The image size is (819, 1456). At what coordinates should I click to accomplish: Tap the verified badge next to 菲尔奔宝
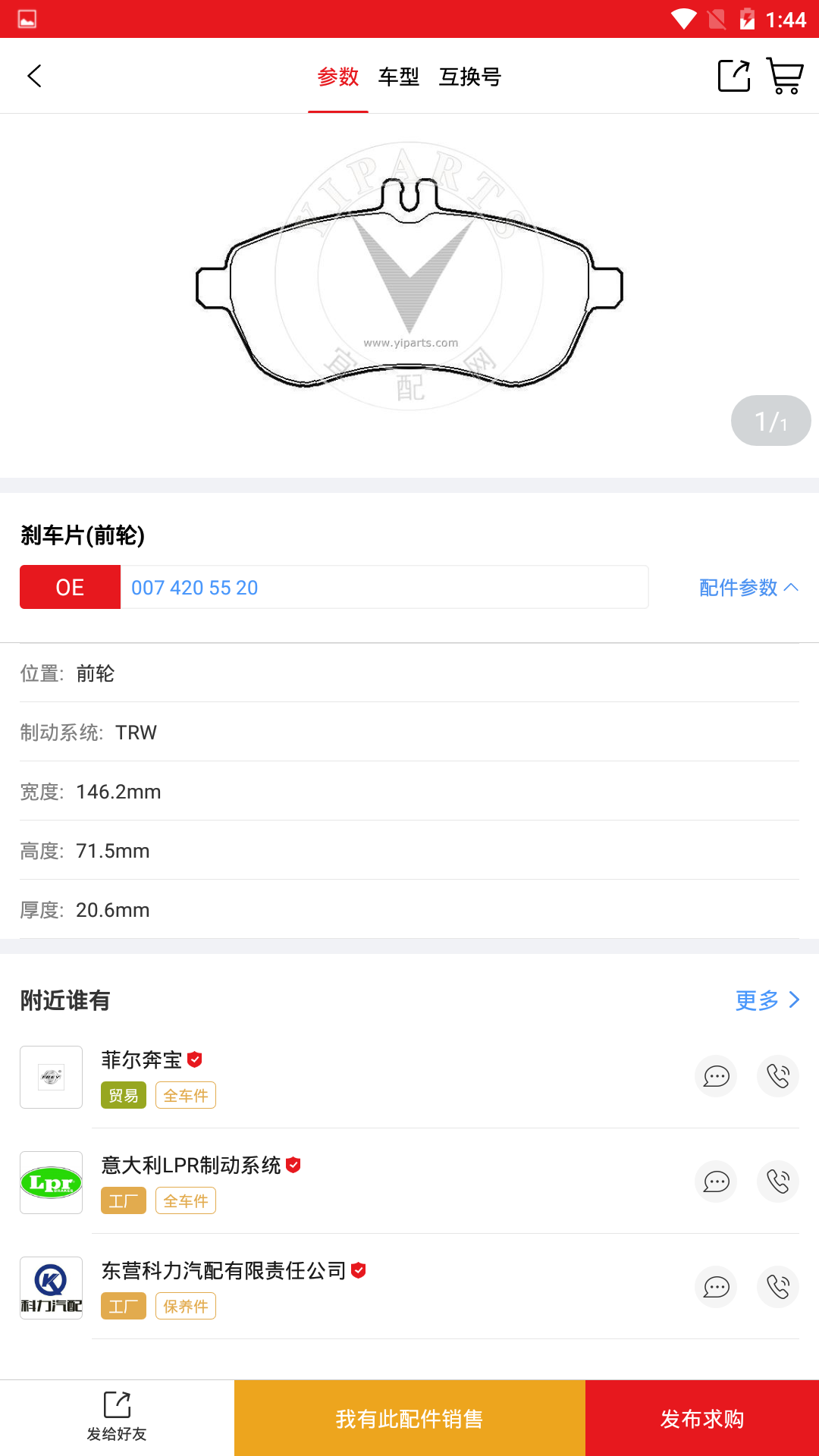(195, 1059)
